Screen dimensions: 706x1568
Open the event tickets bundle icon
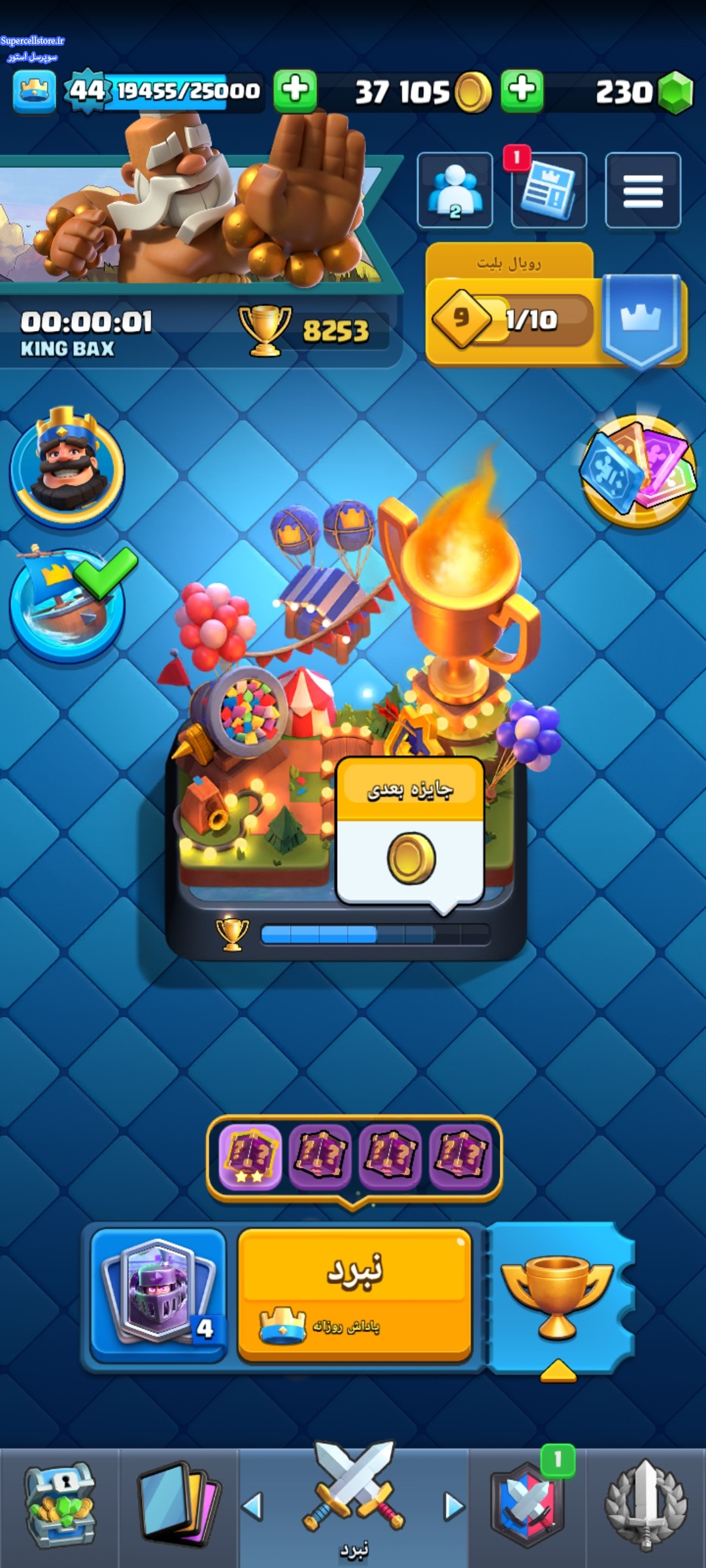coord(638,472)
